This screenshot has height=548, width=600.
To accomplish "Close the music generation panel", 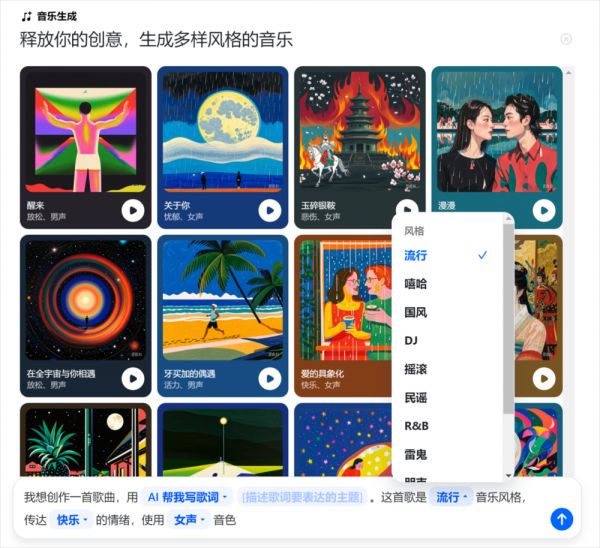I will point(566,39).
